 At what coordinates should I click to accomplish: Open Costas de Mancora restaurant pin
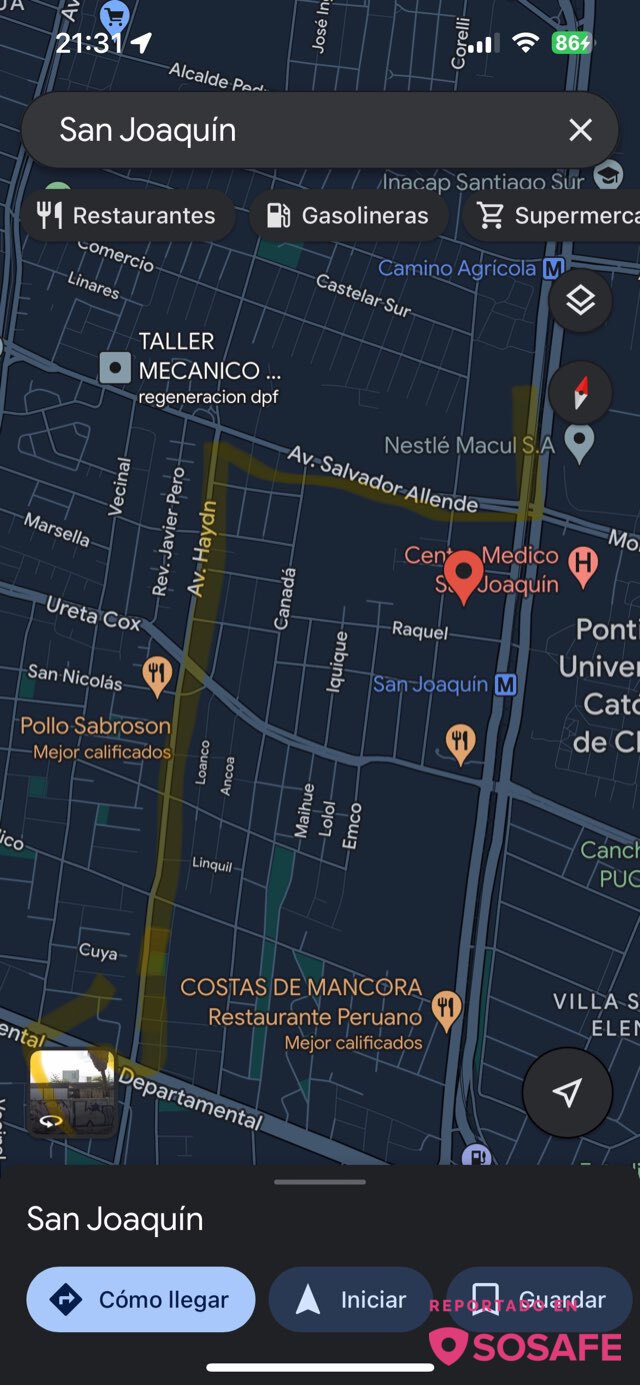pos(447,1012)
